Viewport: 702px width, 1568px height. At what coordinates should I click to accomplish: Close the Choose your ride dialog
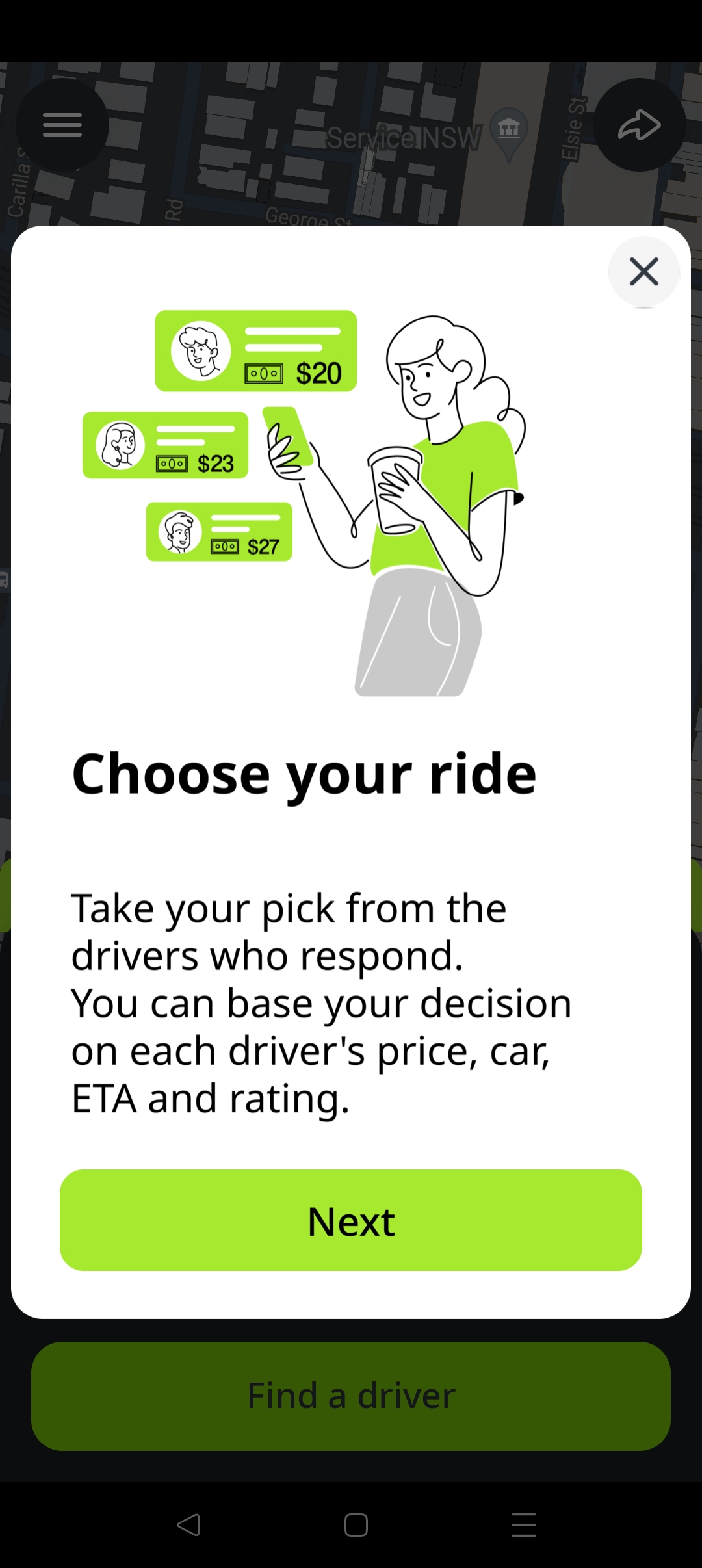[643, 272]
